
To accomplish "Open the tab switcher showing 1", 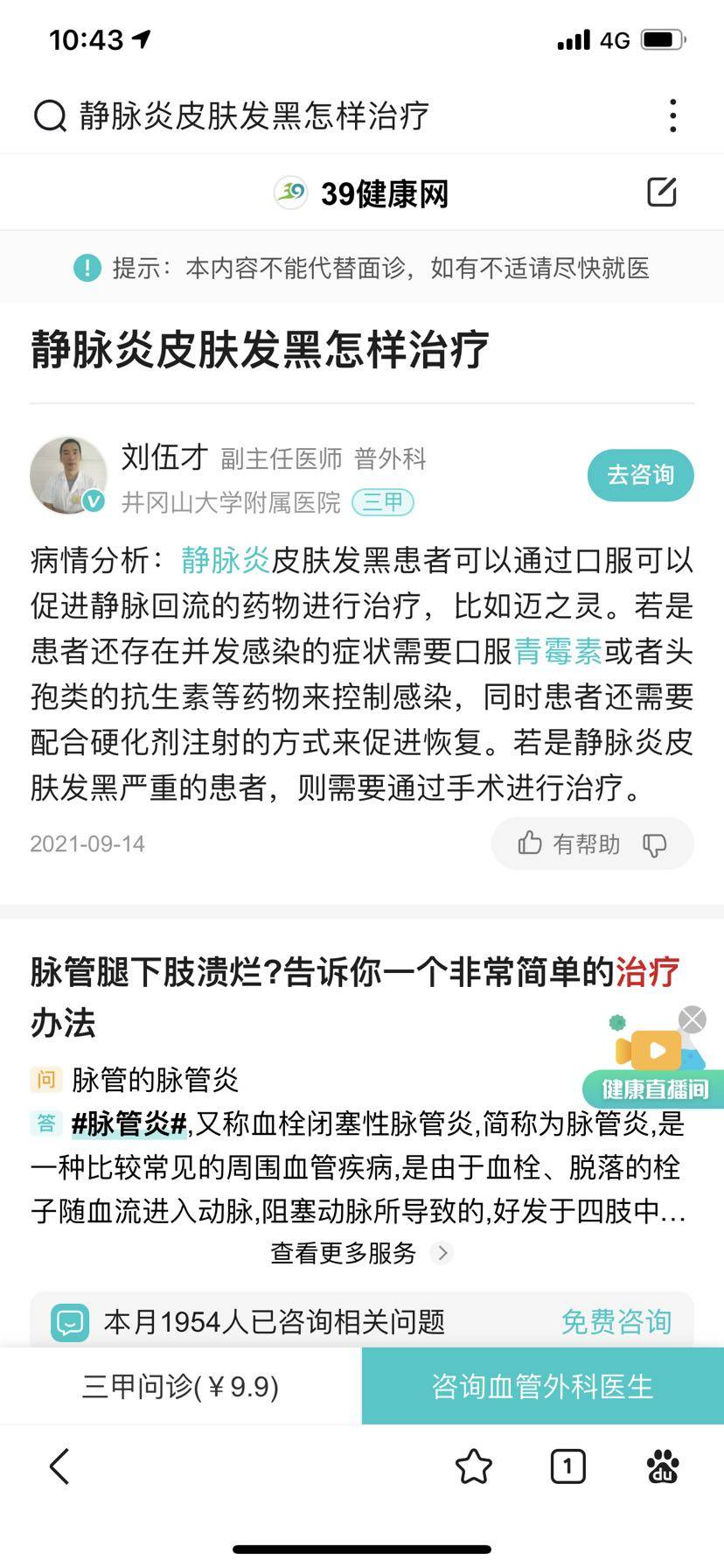I will coord(567,1466).
